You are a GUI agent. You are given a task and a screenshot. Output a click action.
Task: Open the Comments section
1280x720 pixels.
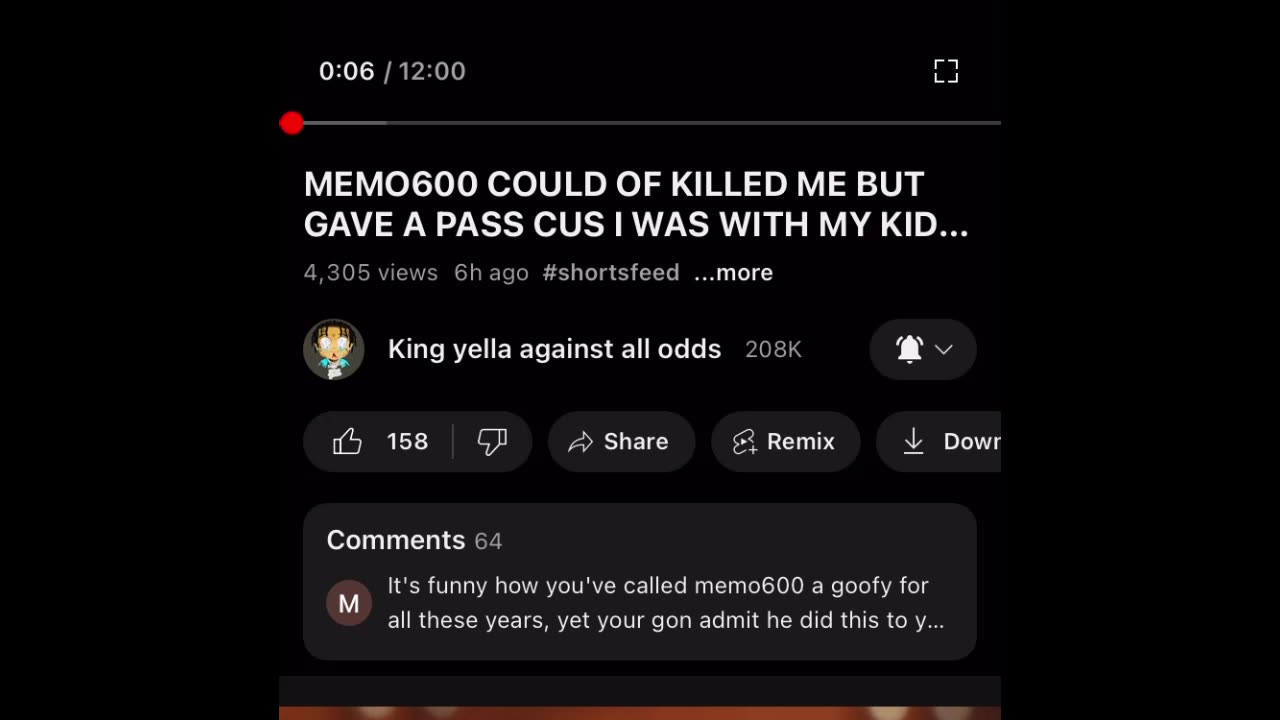click(639, 582)
